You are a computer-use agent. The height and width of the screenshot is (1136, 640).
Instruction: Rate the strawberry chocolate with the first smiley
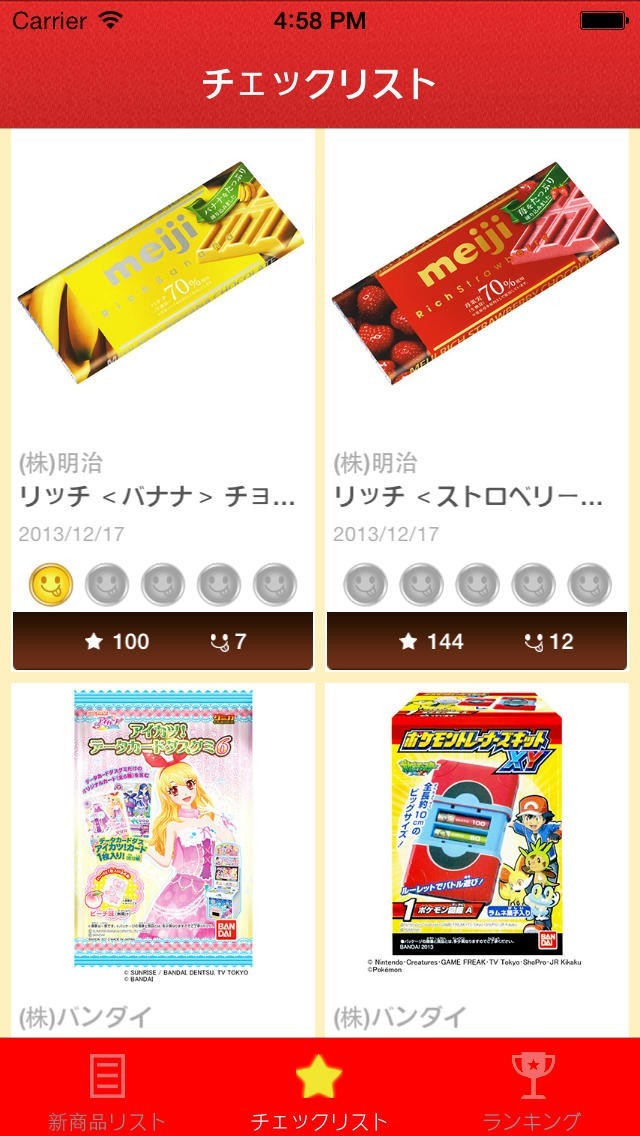point(365,584)
